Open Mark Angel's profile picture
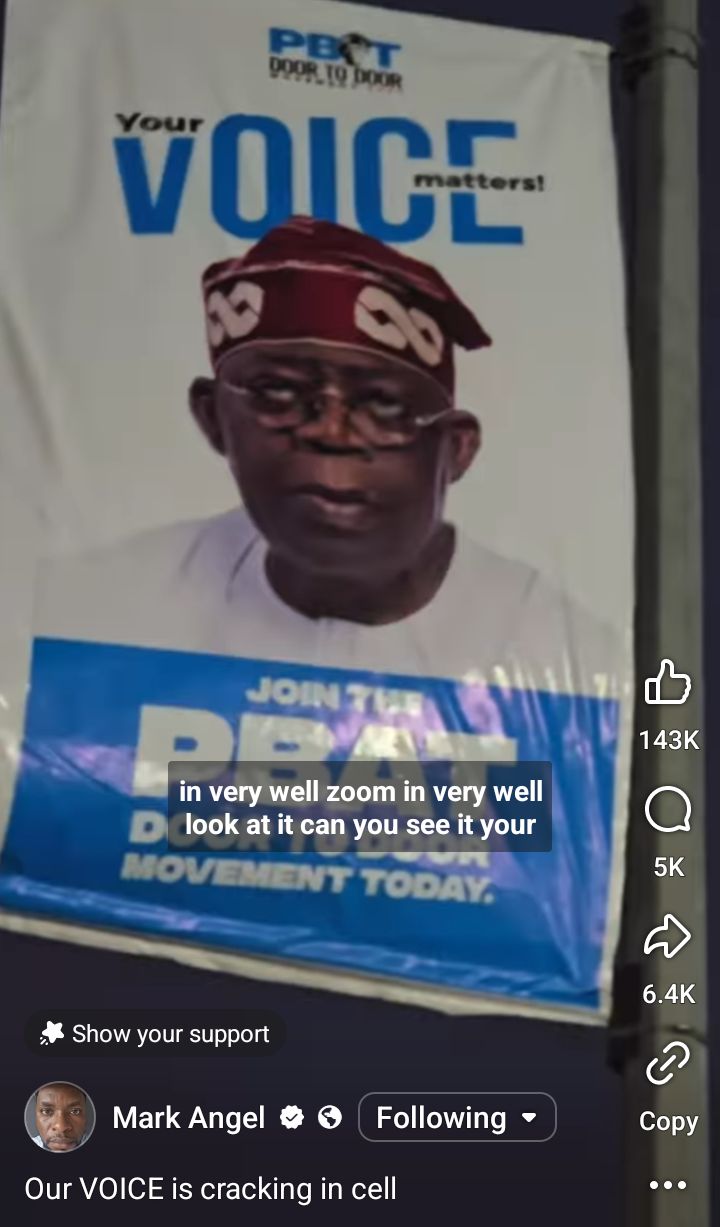 pyautogui.click(x=60, y=1117)
